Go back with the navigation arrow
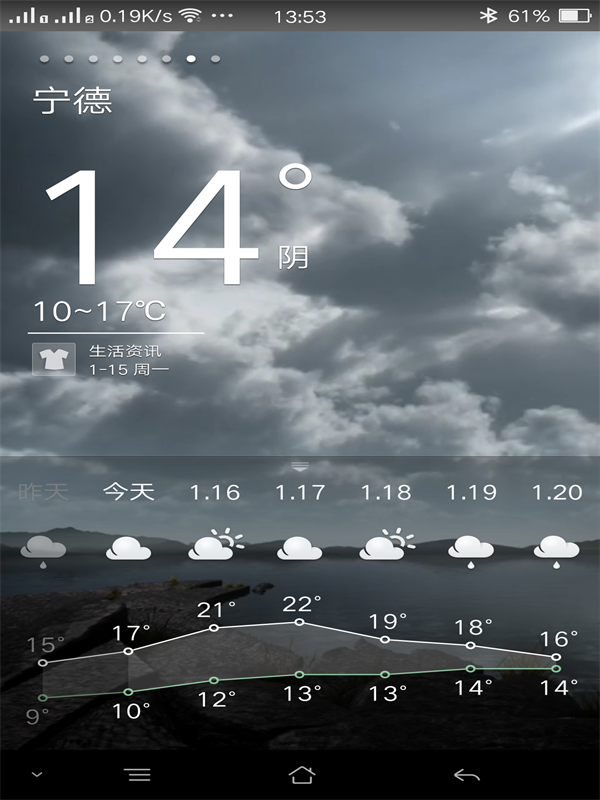Screen dimensions: 600x800 tap(466, 775)
